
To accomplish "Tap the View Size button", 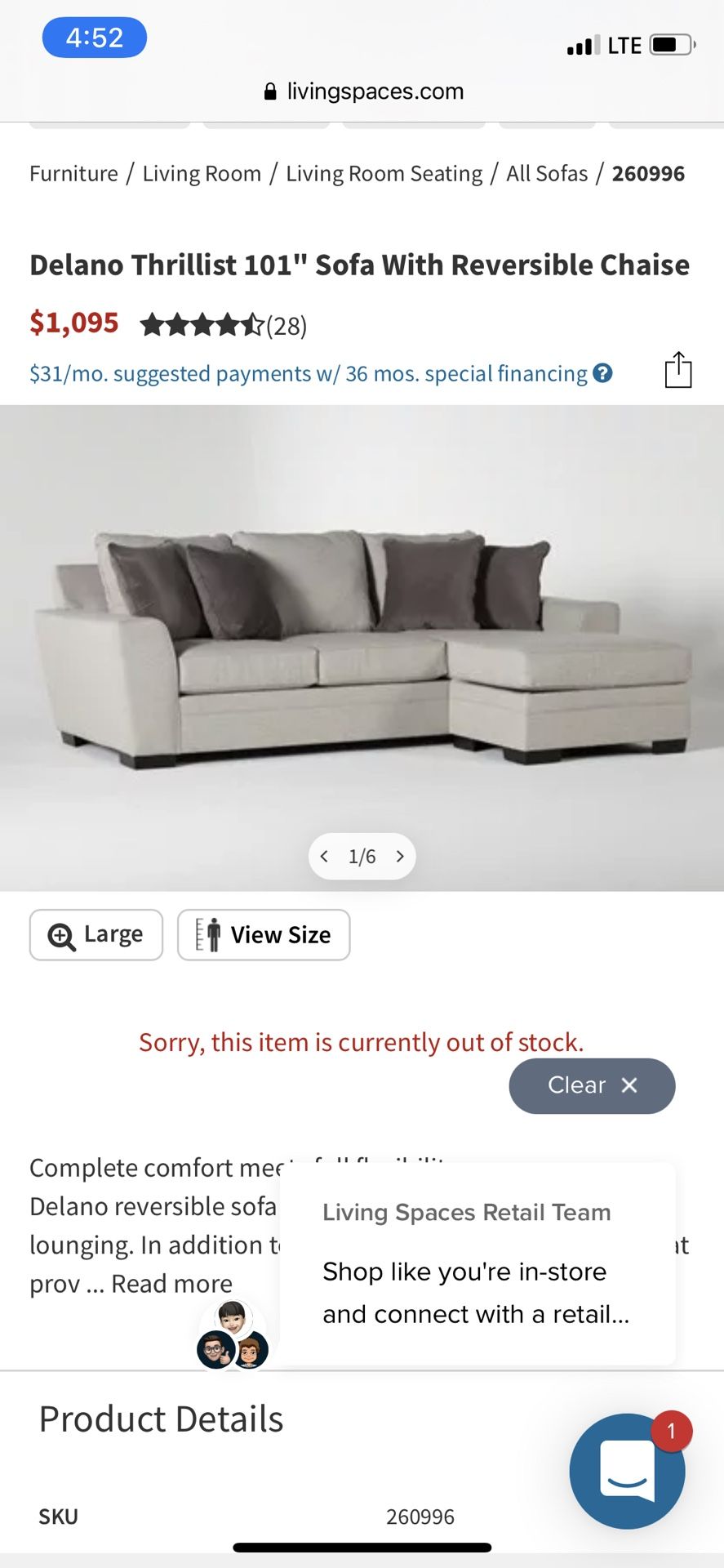I will pyautogui.click(x=264, y=935).
